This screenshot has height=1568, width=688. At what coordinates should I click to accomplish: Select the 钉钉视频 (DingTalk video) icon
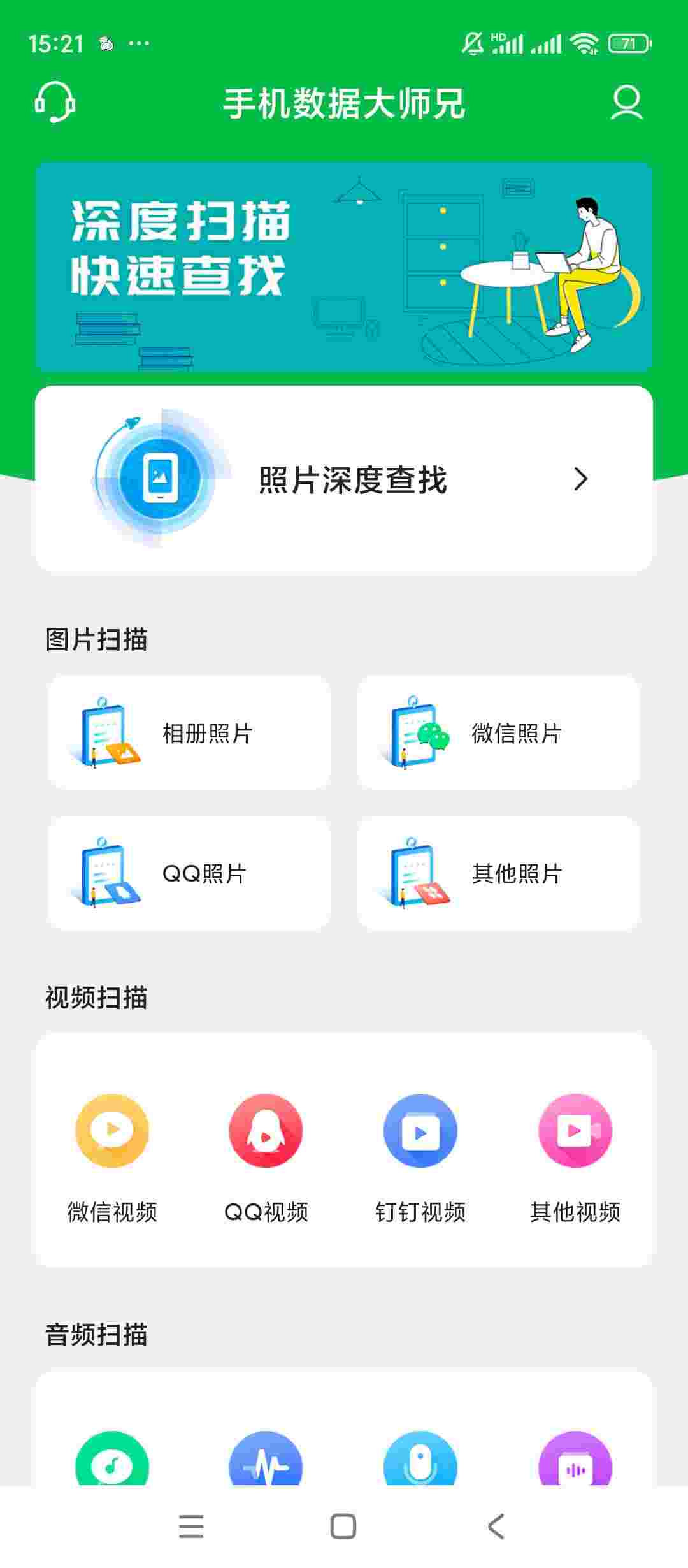pyautogui.click(x=420, y=1130)
